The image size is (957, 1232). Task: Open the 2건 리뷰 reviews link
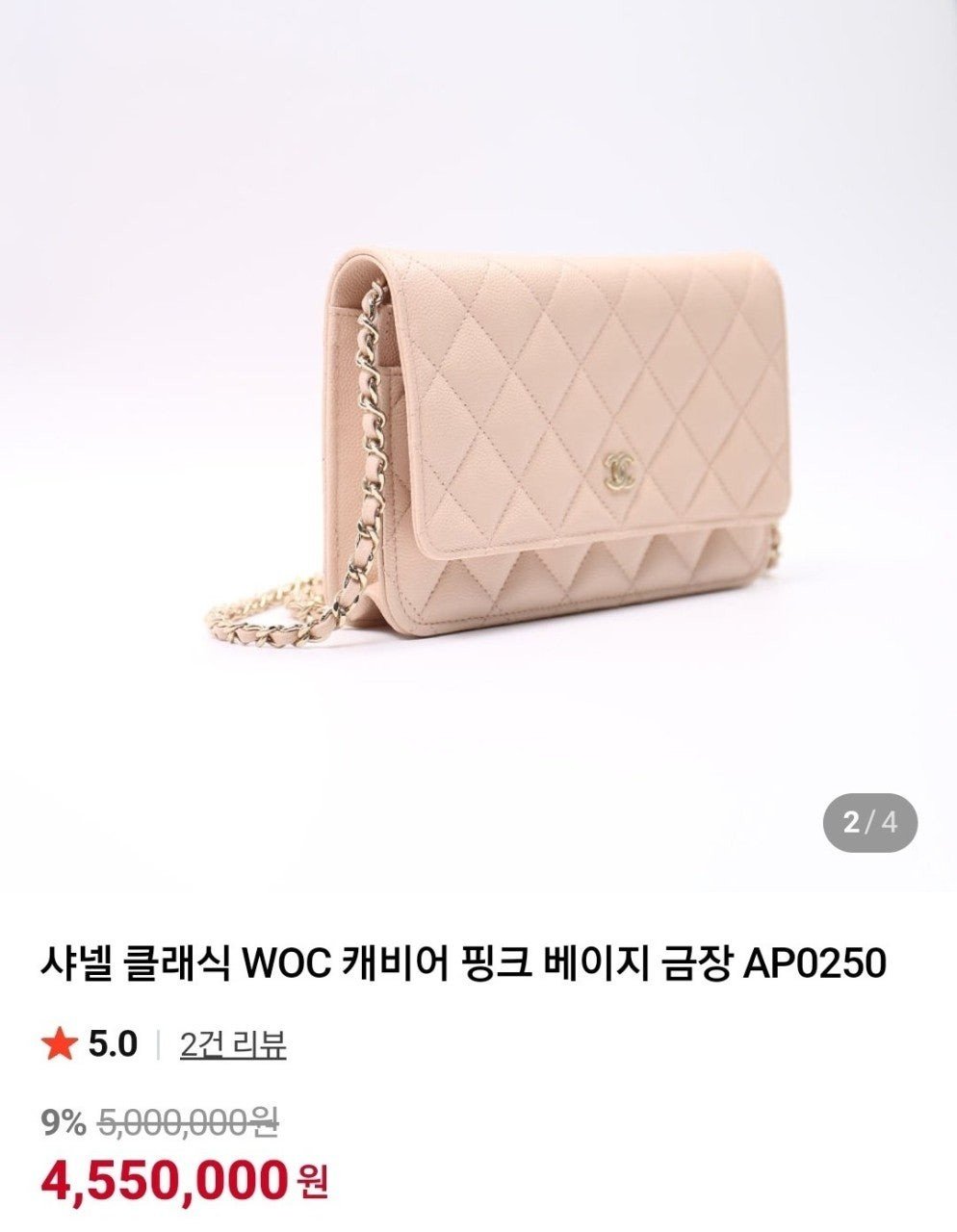pos(233,1044)
